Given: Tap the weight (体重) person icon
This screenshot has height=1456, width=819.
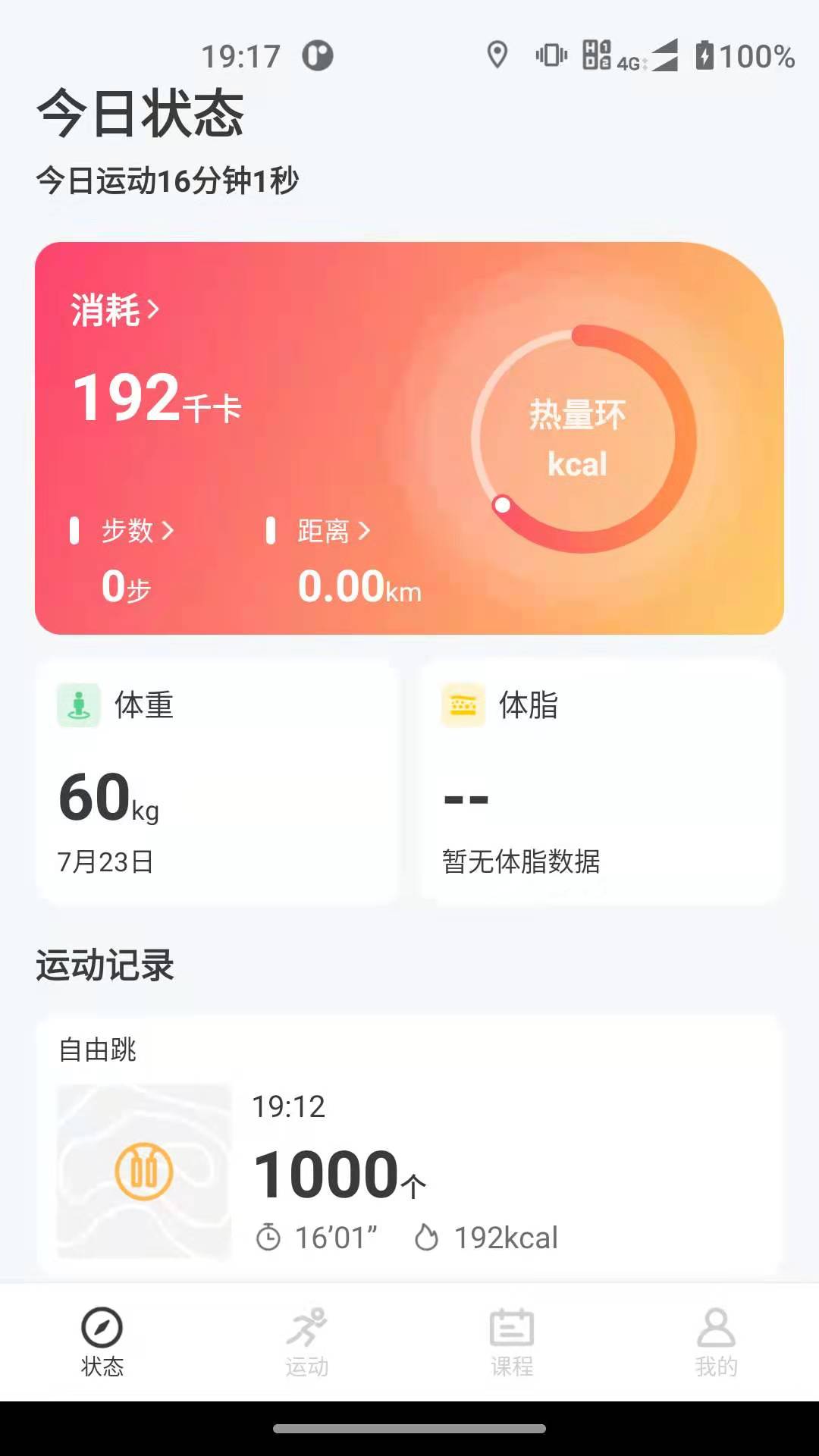Looking at the screenshot, I should click(x=78, y=705).
